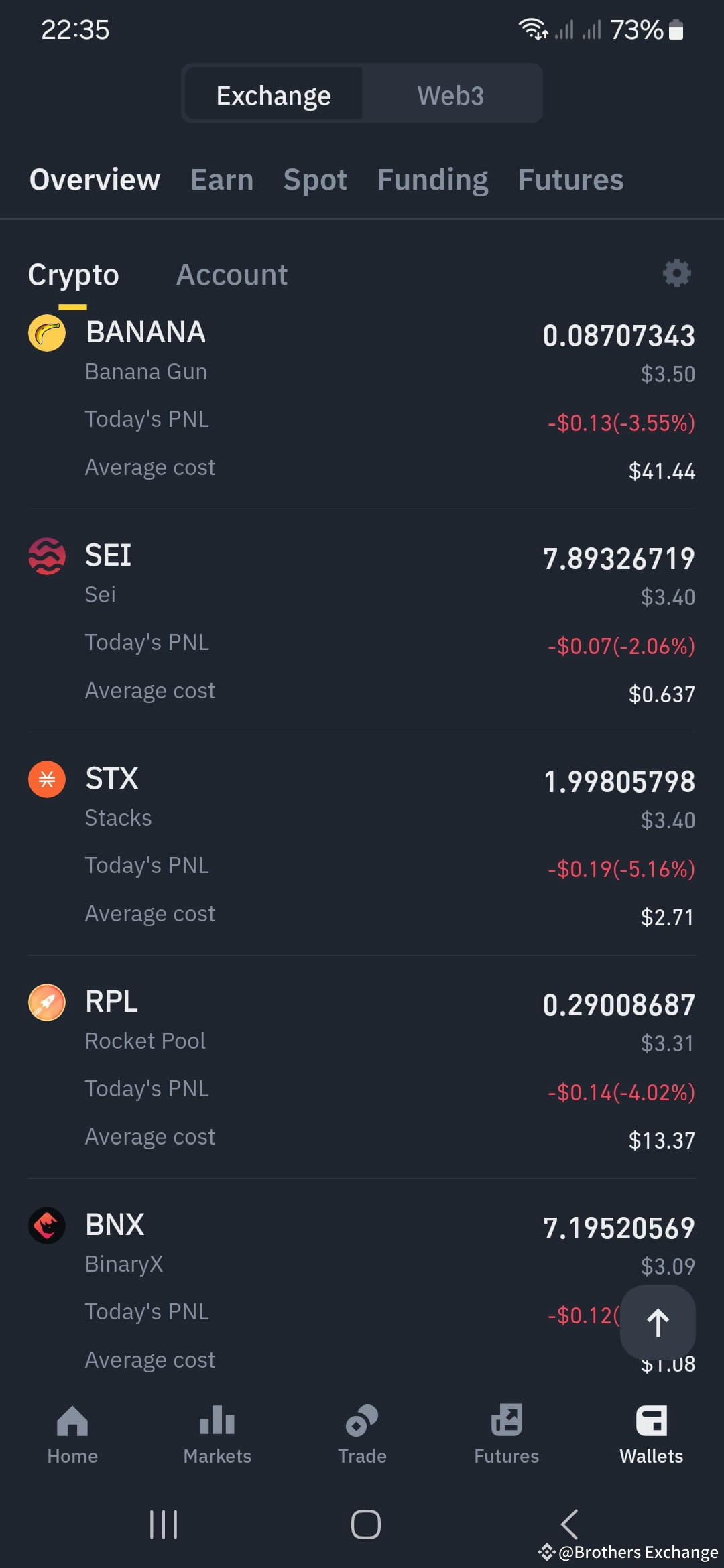Open the Earn tab

(222, 180)
